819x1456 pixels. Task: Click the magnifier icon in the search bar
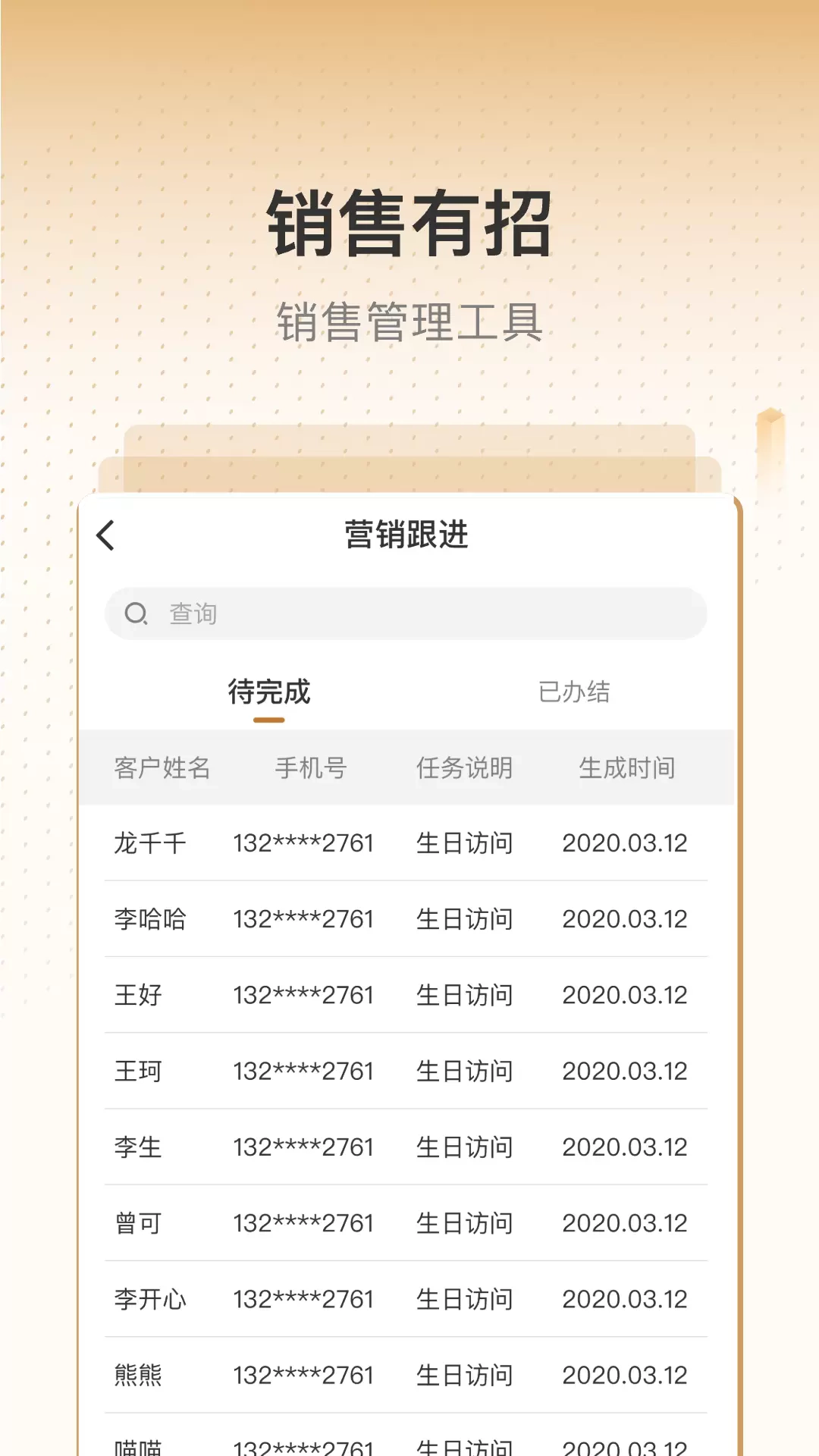(136, 613)
